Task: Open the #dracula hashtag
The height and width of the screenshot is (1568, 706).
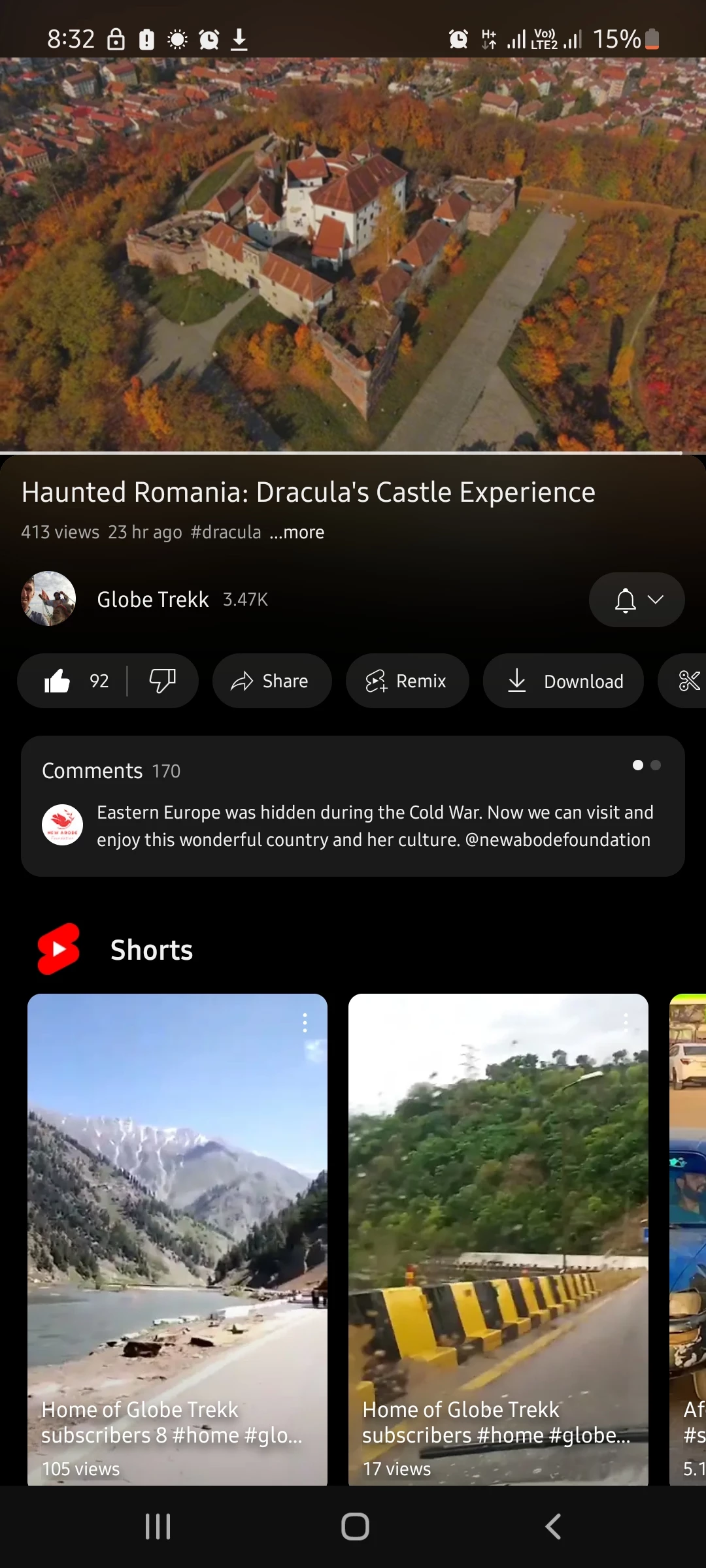Action: [x=226, y=532]
